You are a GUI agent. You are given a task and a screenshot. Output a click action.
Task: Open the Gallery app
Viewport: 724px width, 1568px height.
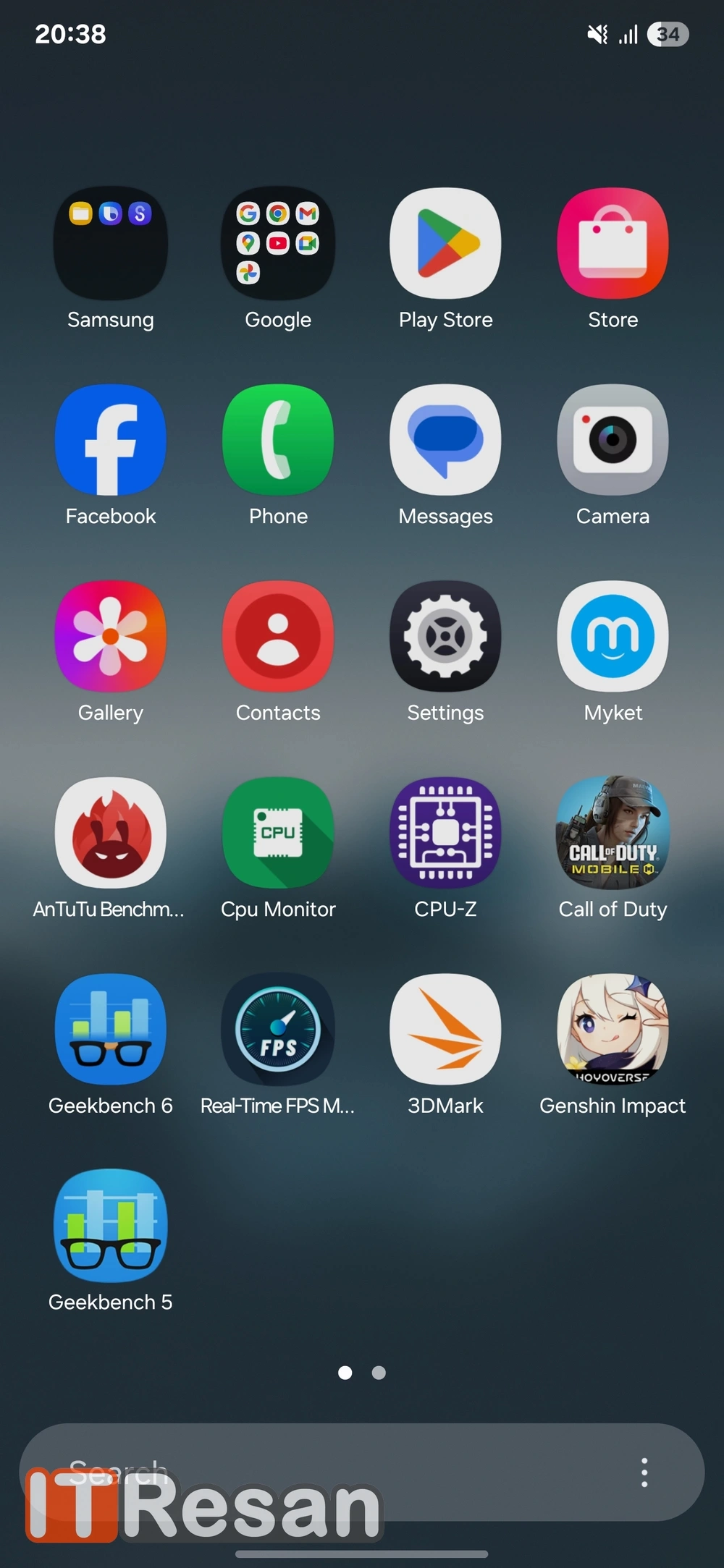coord(111,637)
